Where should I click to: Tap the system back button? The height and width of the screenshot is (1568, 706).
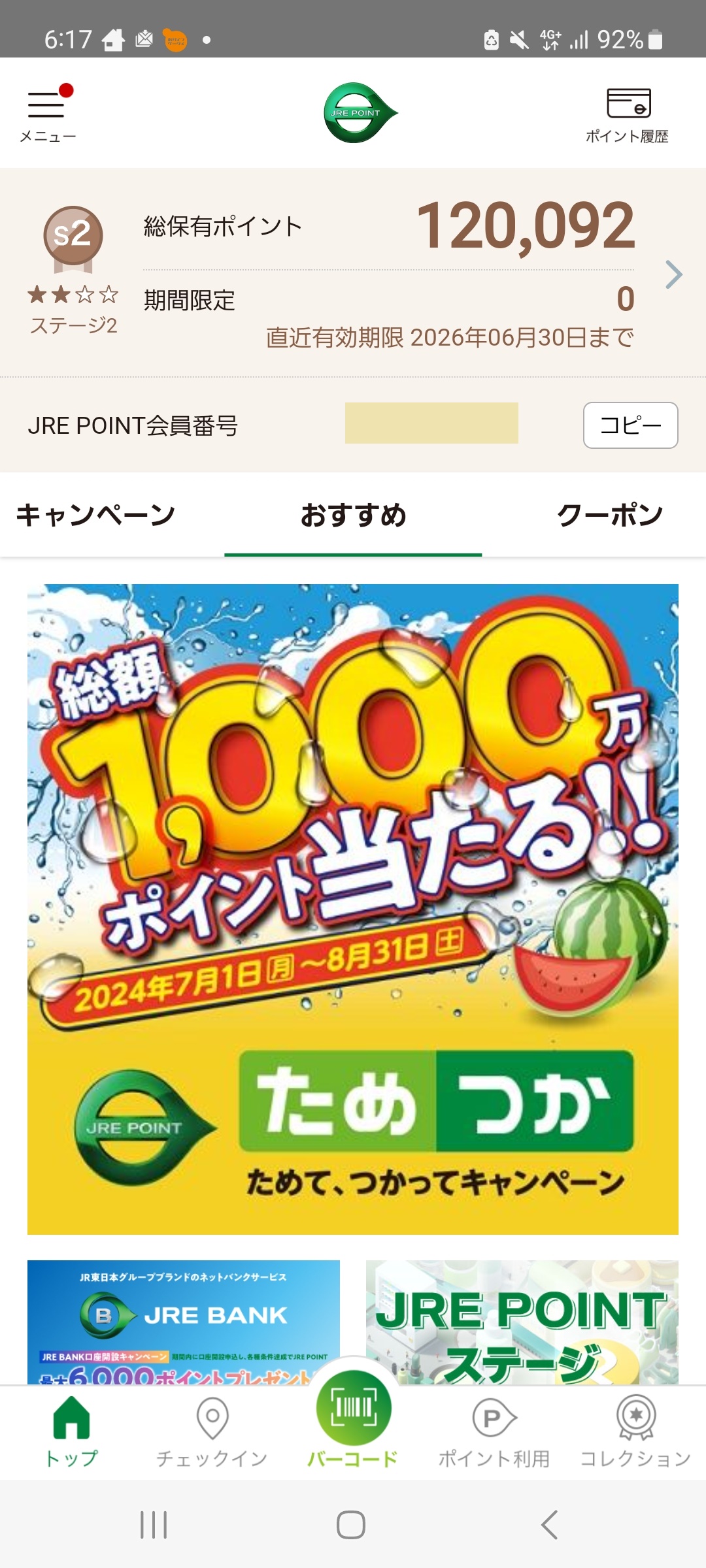(x=549, y=1525)
